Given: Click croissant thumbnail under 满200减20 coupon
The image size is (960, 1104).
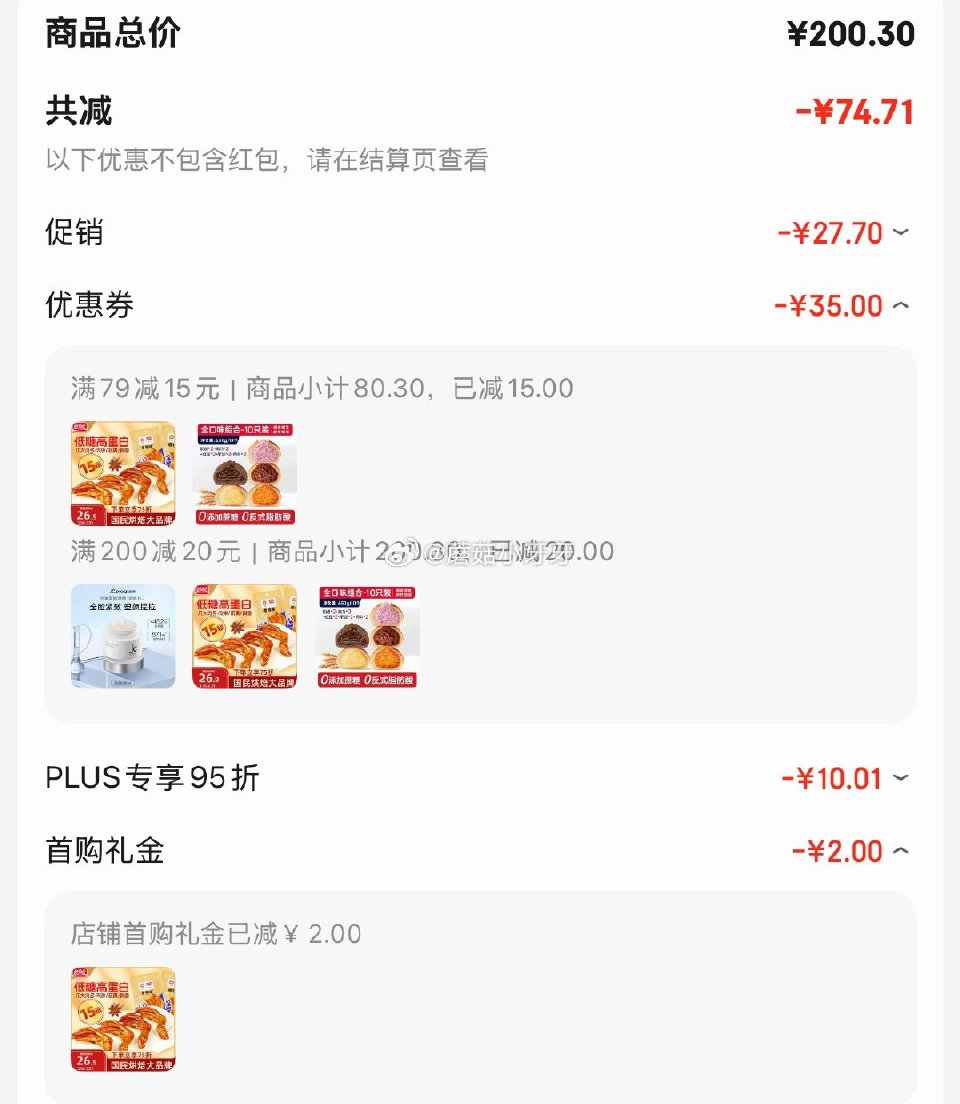Looking at the screenshot, I should click(x=243, y=637).
